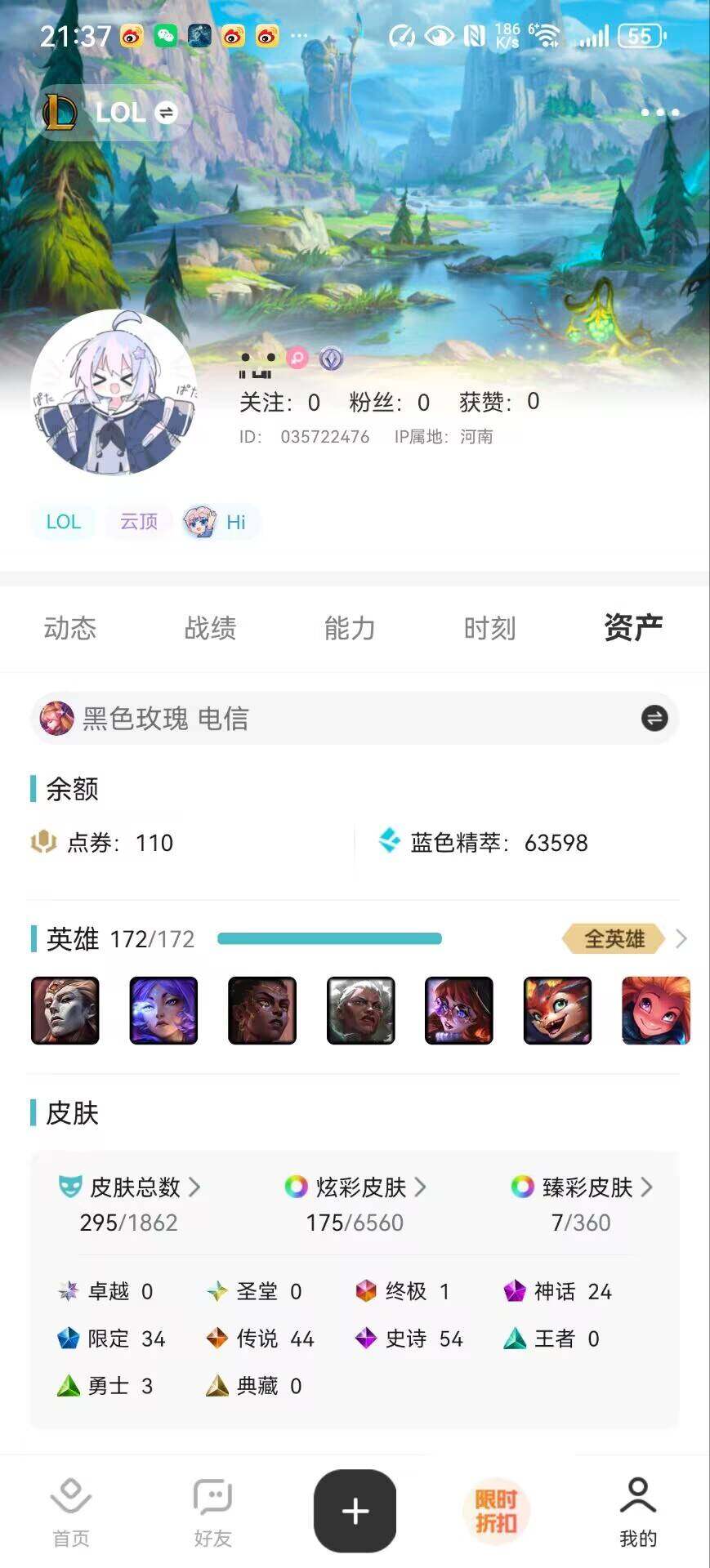Viewport: 710px width, 1568px height.
Task: Go to the 首页 home tab
Action: (x=71, y=1512)
